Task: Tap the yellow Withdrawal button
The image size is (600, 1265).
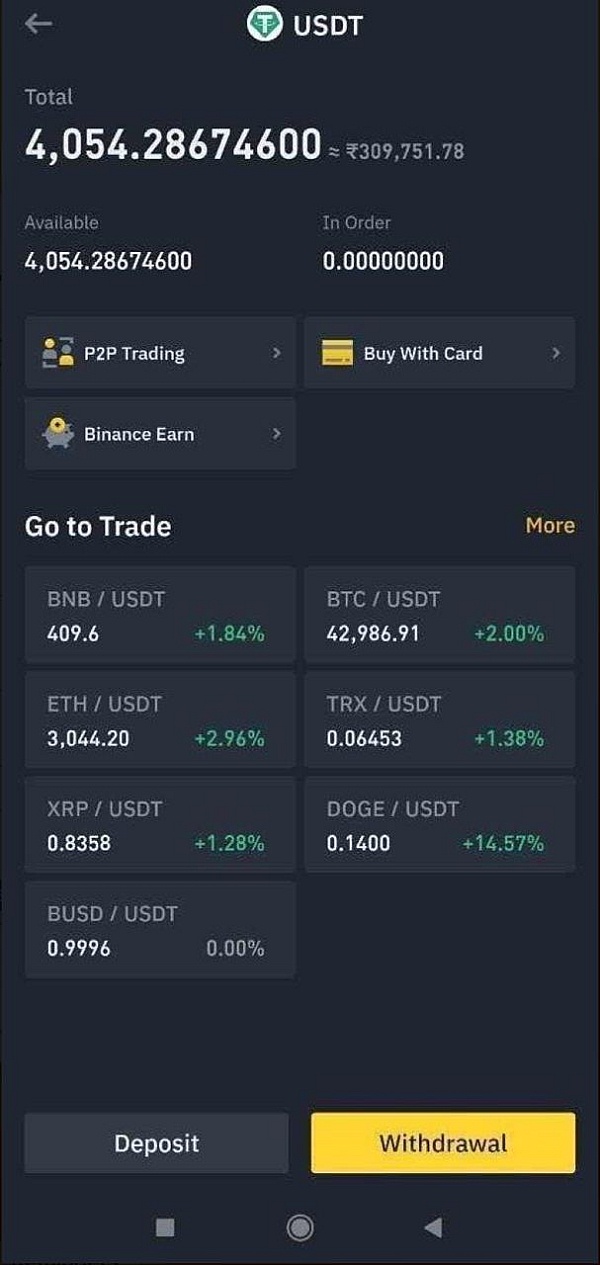Action: [443, 1143]
